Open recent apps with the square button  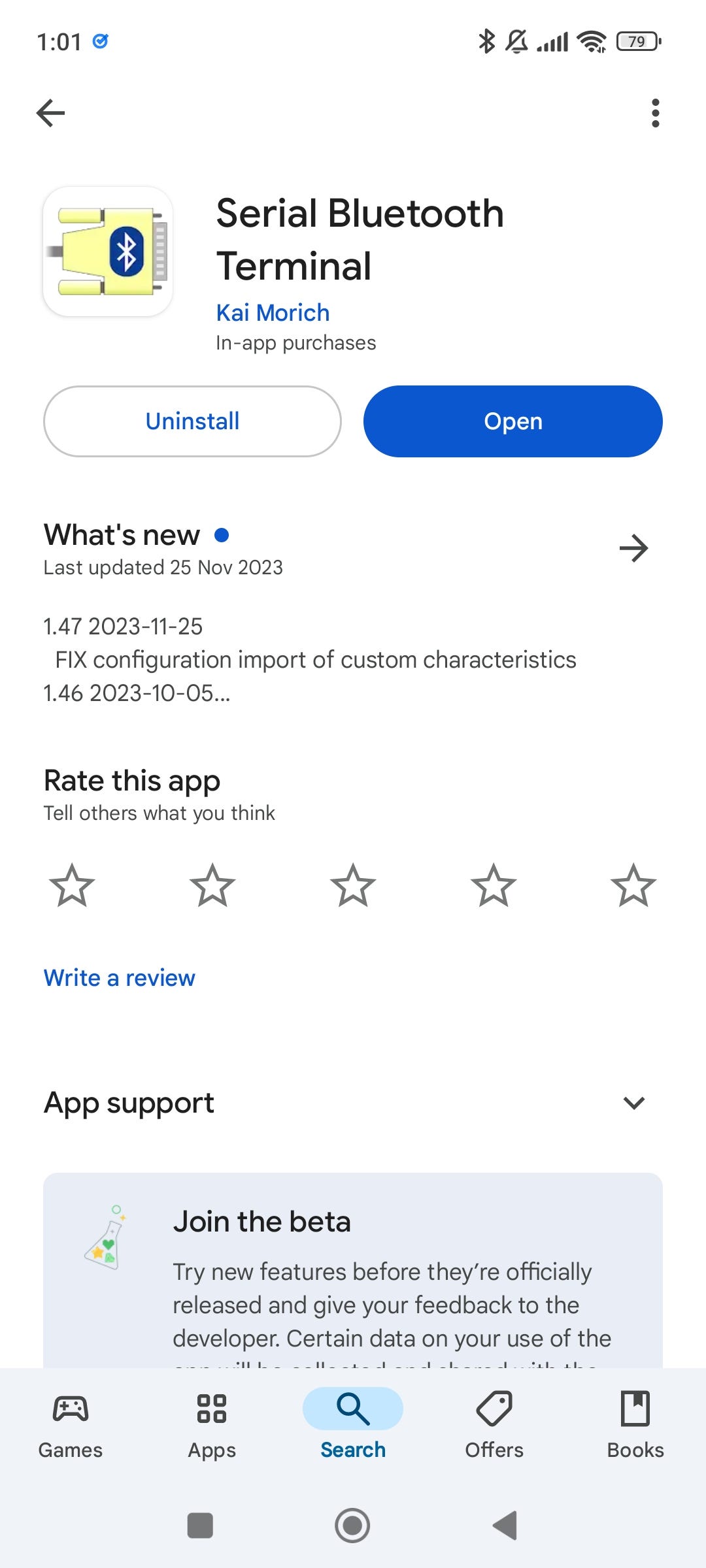200,1526
